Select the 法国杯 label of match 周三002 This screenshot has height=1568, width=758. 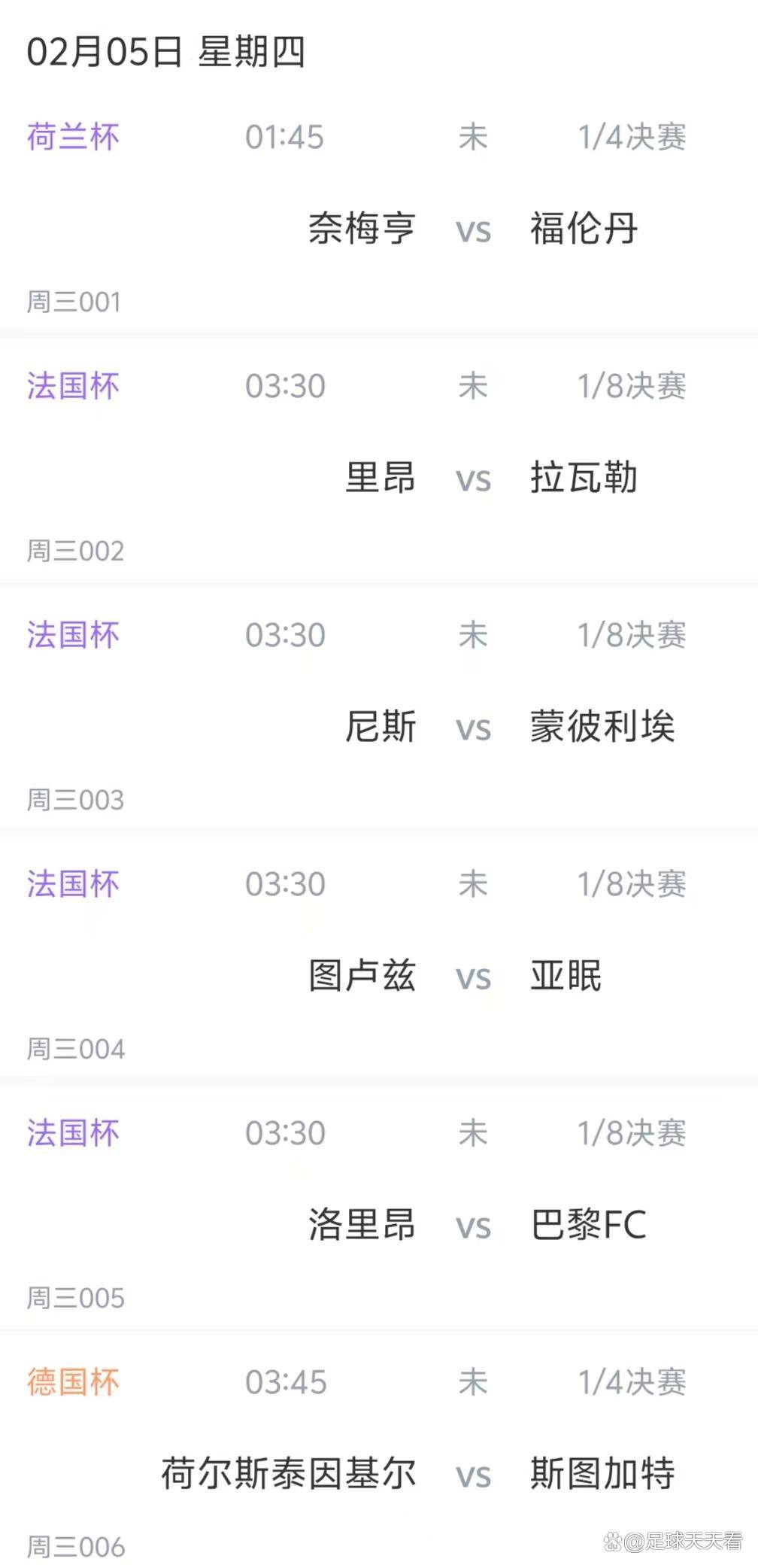tap(73, 387)
